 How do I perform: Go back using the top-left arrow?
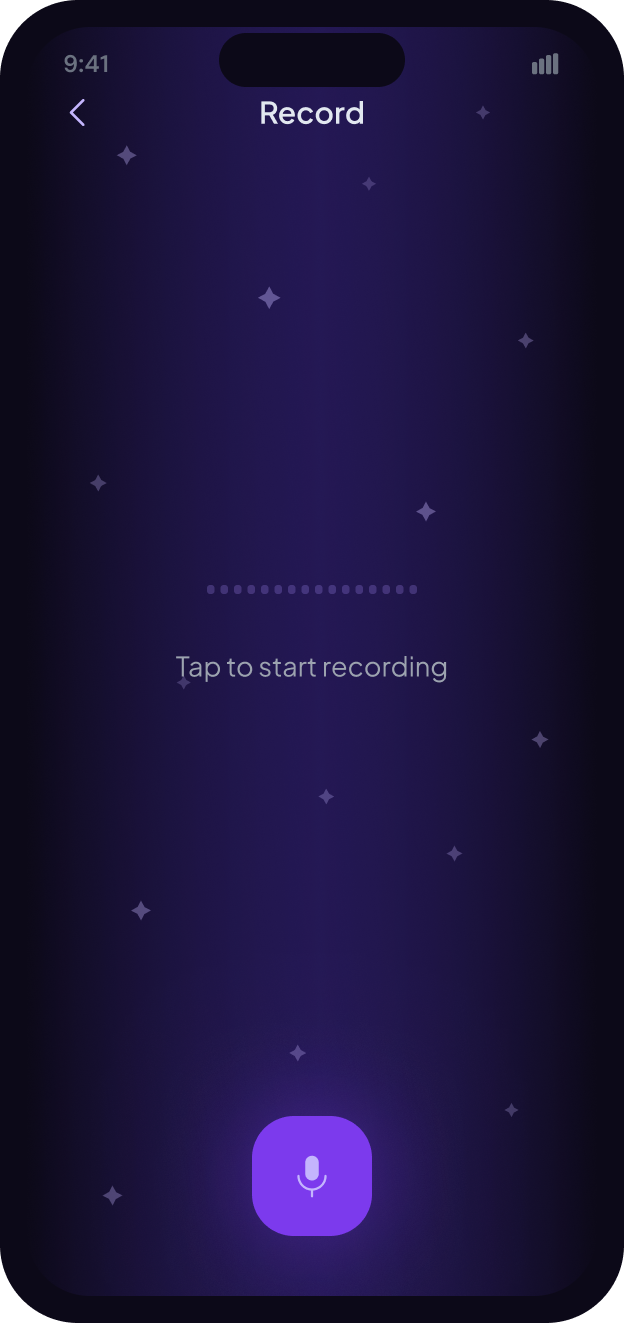click(x=77, y=113)
